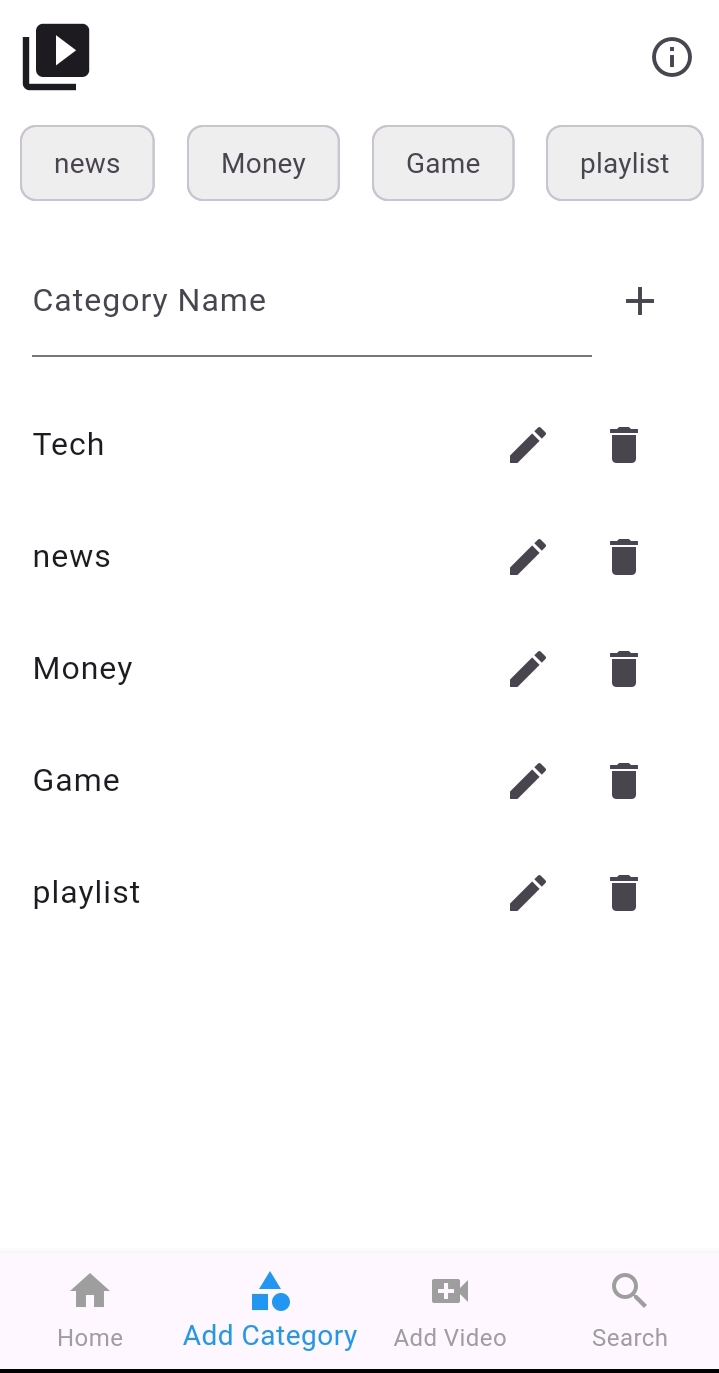Switch to the Add Video tab
This screenshot has width=719, height=1373.
pyautogui.click(x=450, y=1310)
